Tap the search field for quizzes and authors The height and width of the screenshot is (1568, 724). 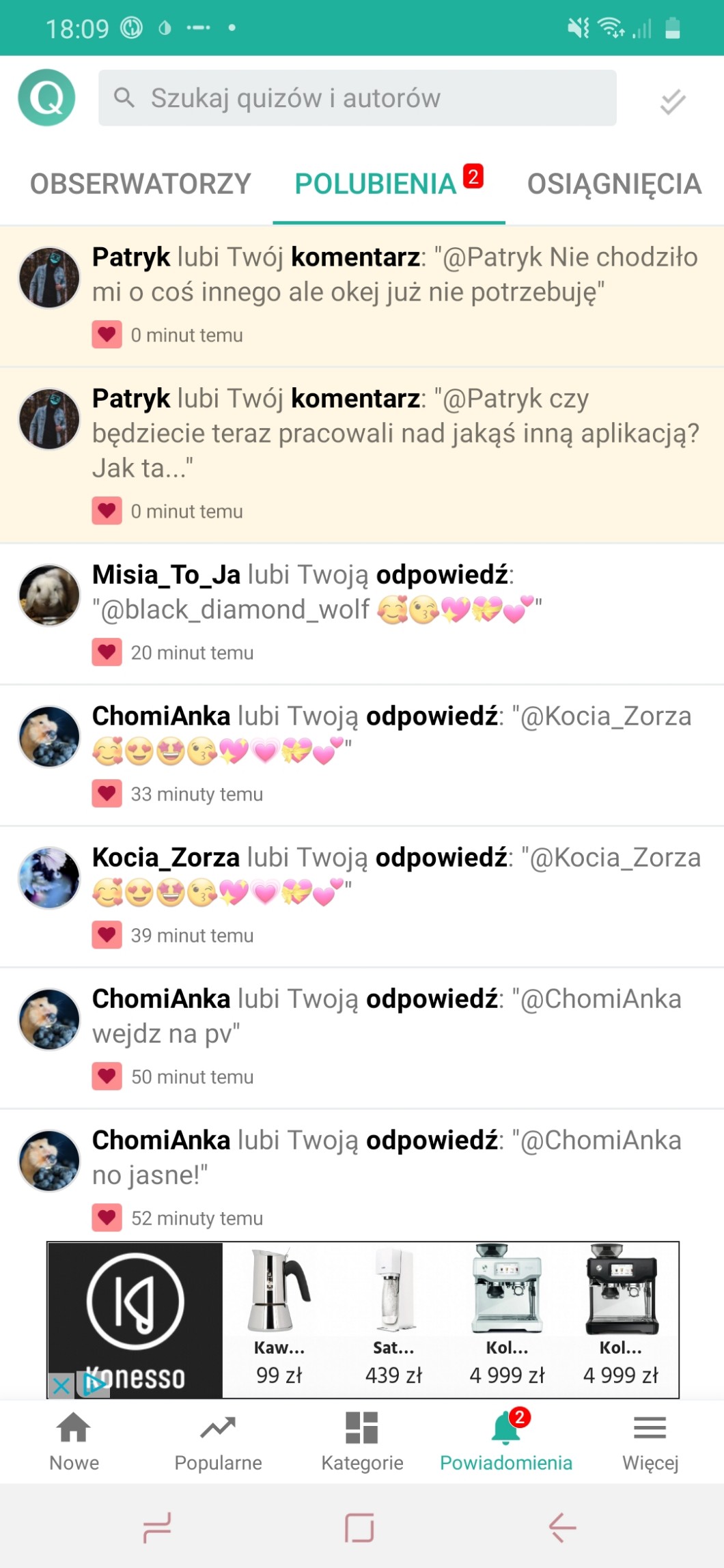coord(357,98)
